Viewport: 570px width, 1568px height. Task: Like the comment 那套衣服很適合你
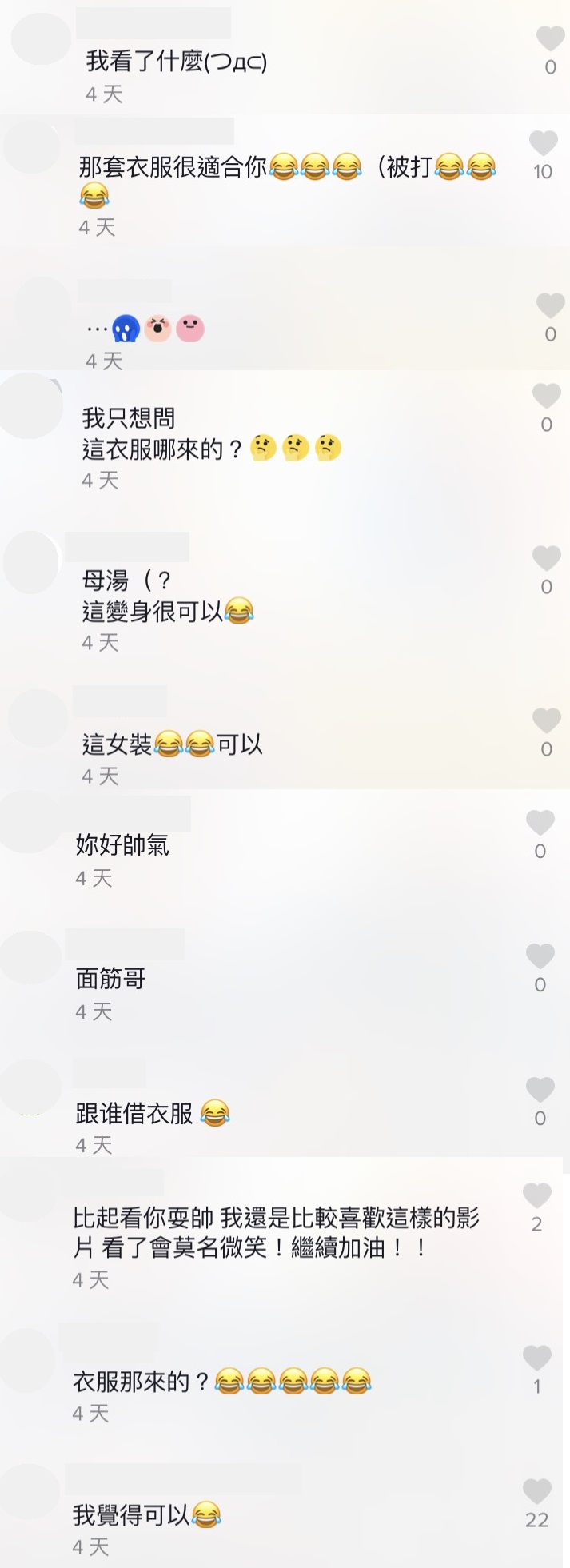coord(544,143)
